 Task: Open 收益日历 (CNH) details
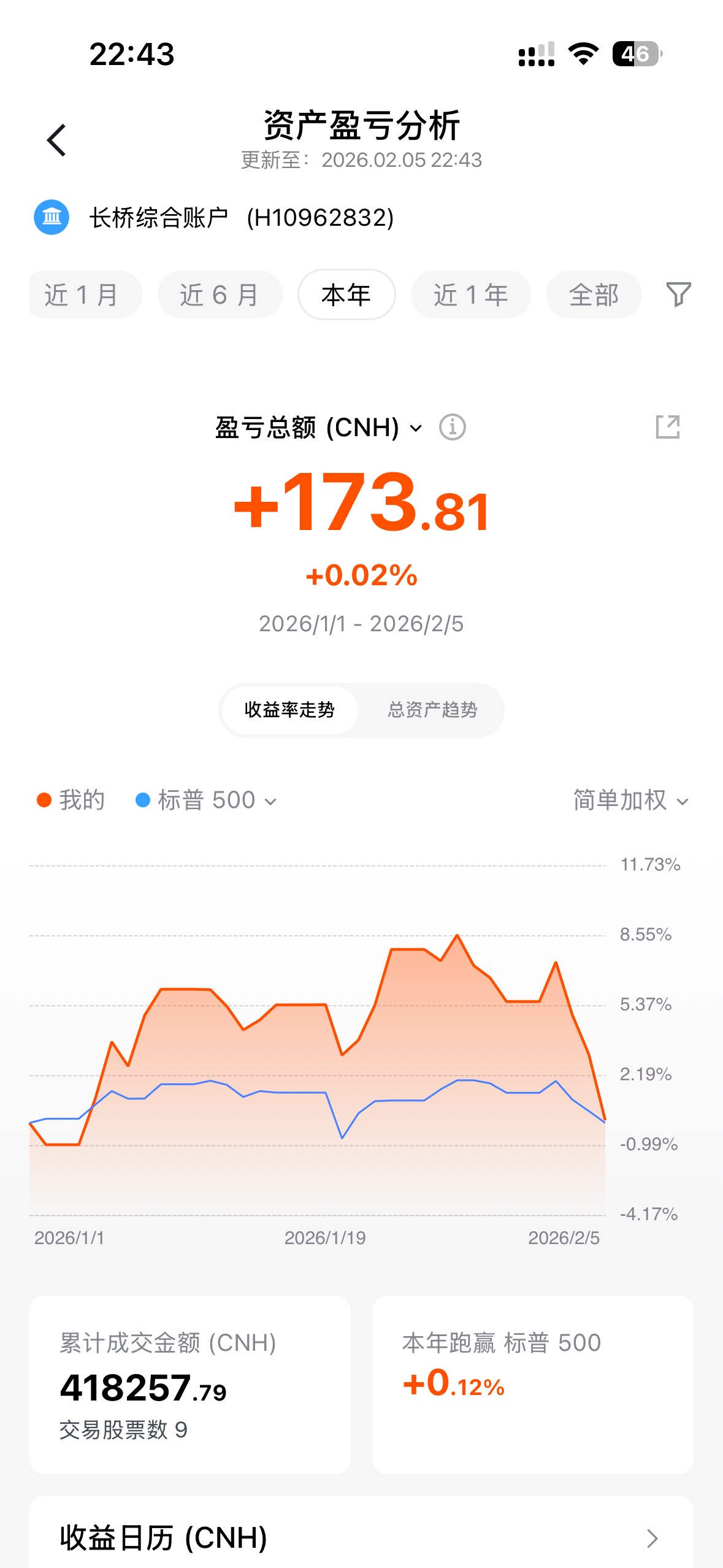pyautogui.click(x=361, y=1538)
